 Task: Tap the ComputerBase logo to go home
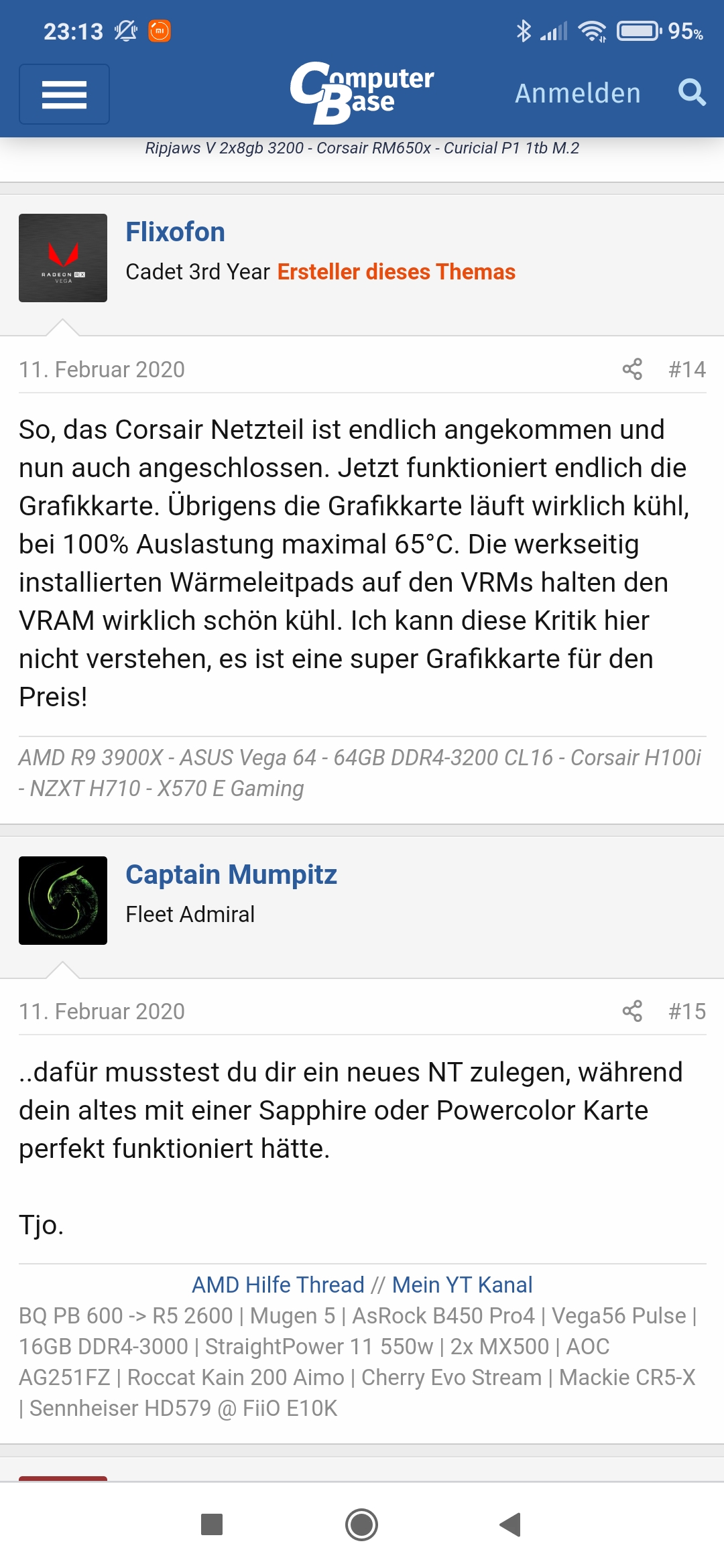[x=362, y=92]
